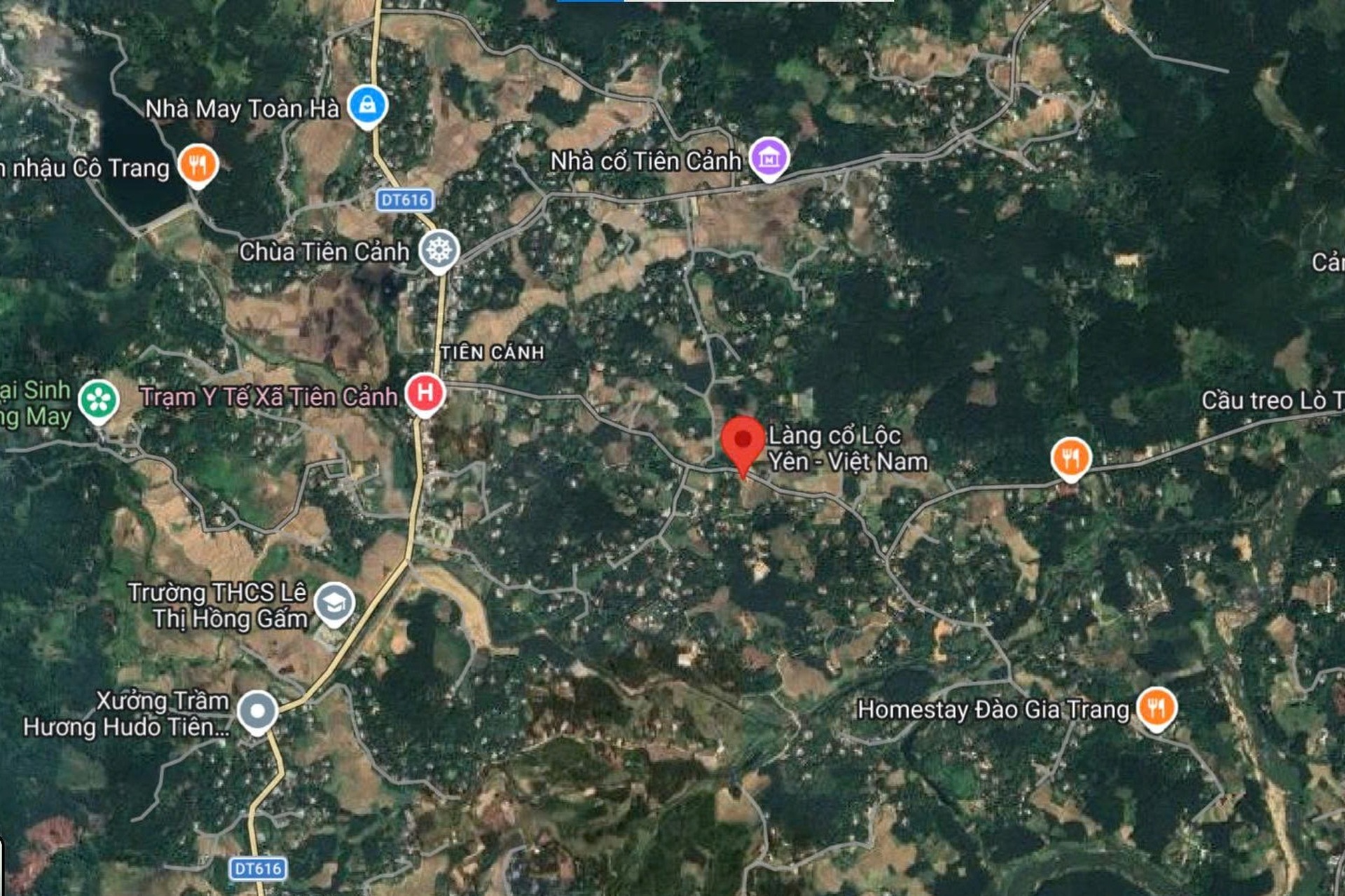Tap the red Làng cổ Lộc Yên pin

743,442
